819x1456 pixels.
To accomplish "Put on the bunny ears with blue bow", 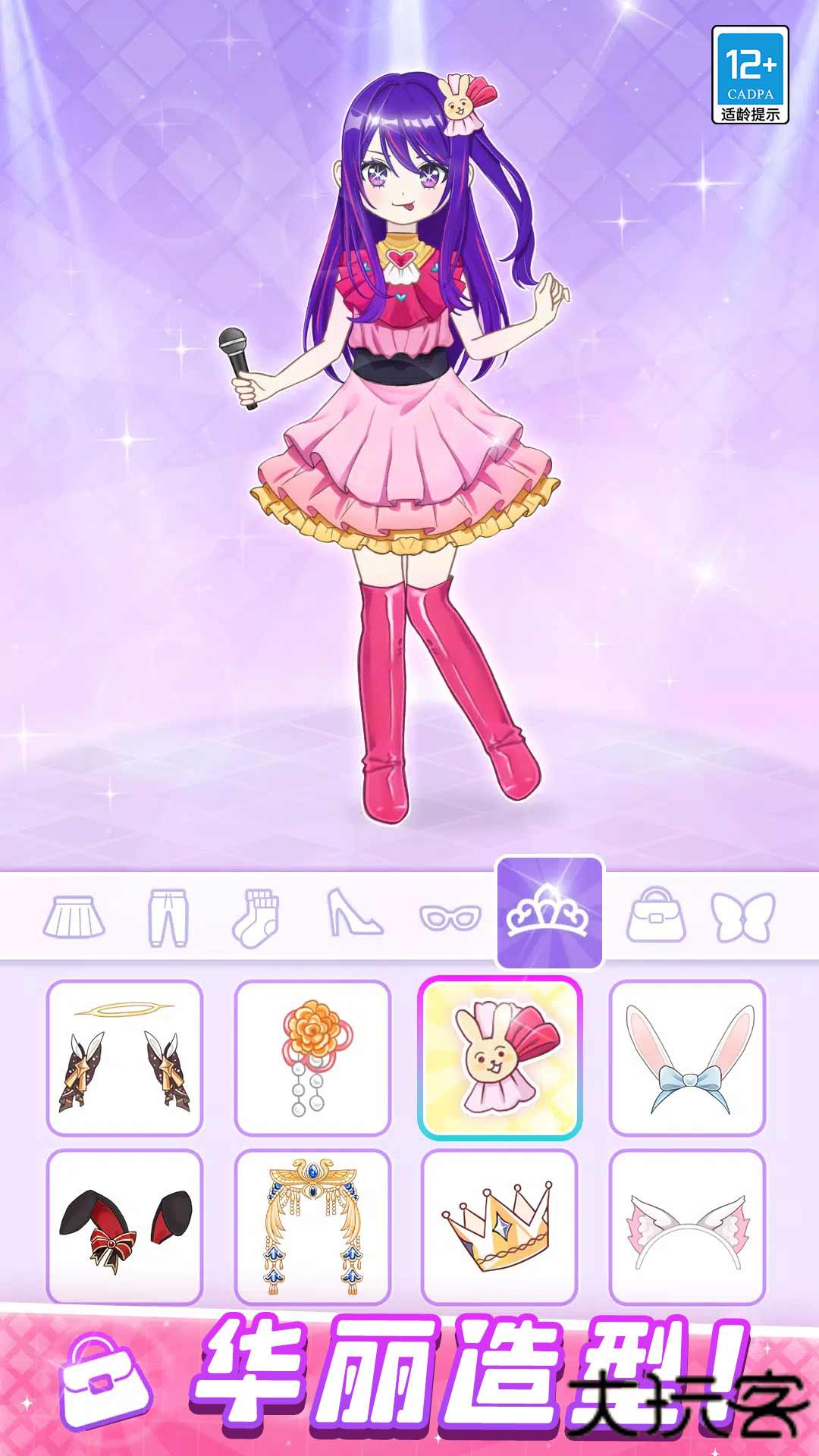I will point(688,1058).
